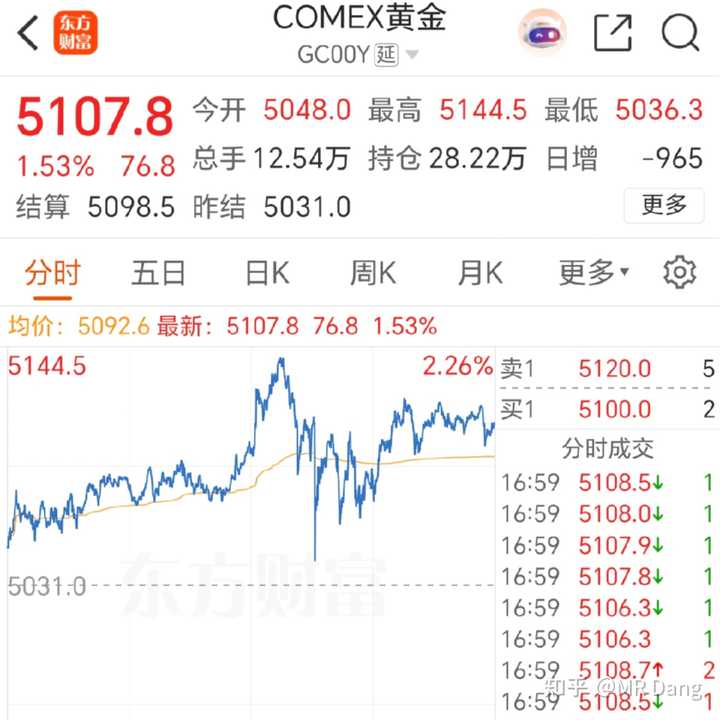The image size is (720, 720).
Task: Expand the 更多 chart period dropdown
Action: (593, 272)
